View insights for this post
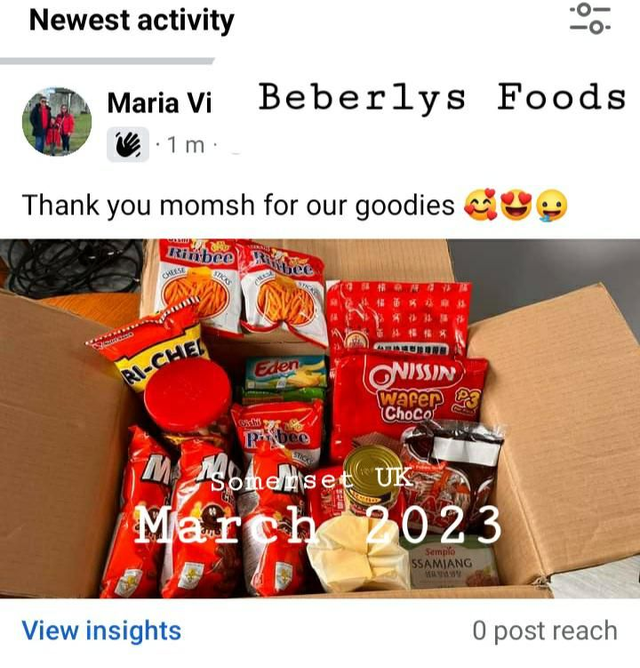640x668 pixels. coord(102,631)
